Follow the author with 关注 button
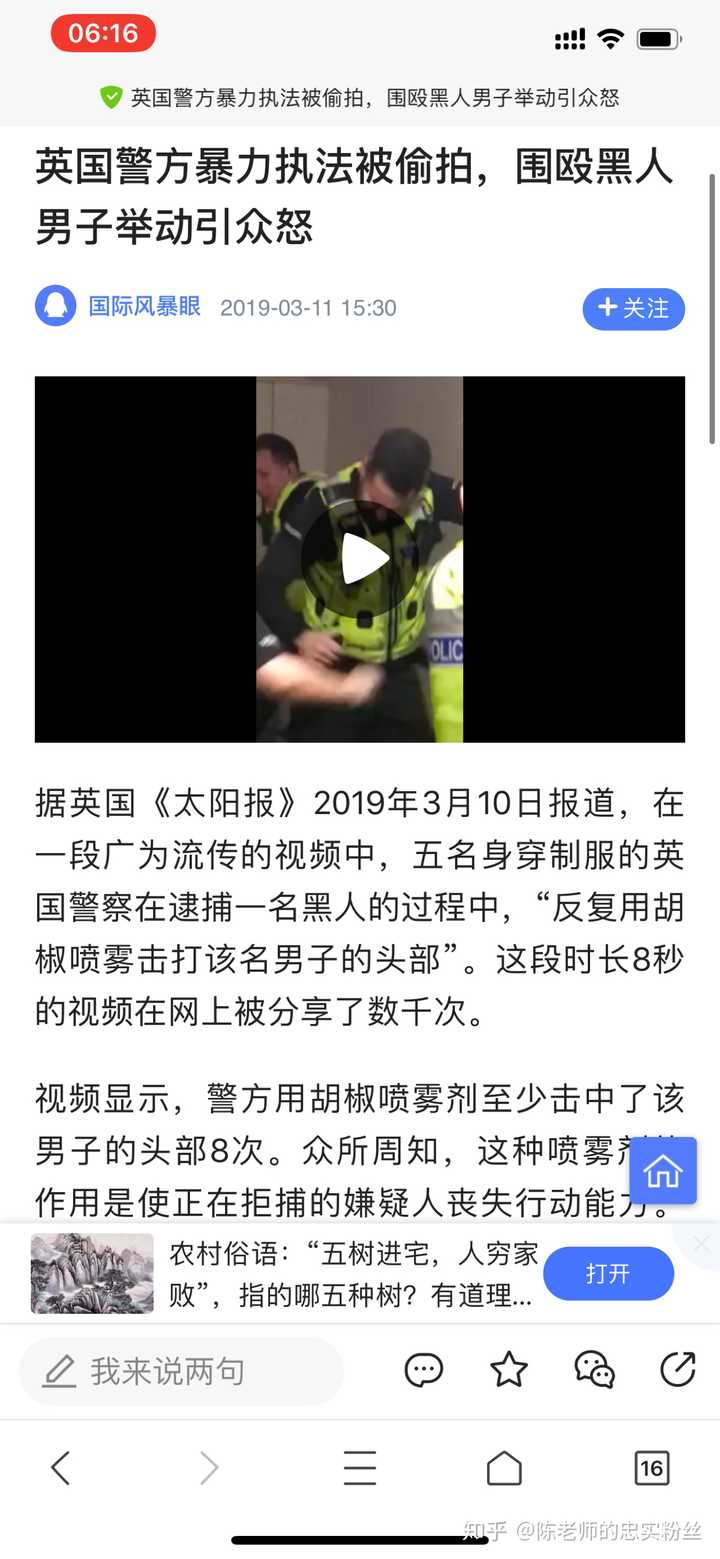 [633, 308]
